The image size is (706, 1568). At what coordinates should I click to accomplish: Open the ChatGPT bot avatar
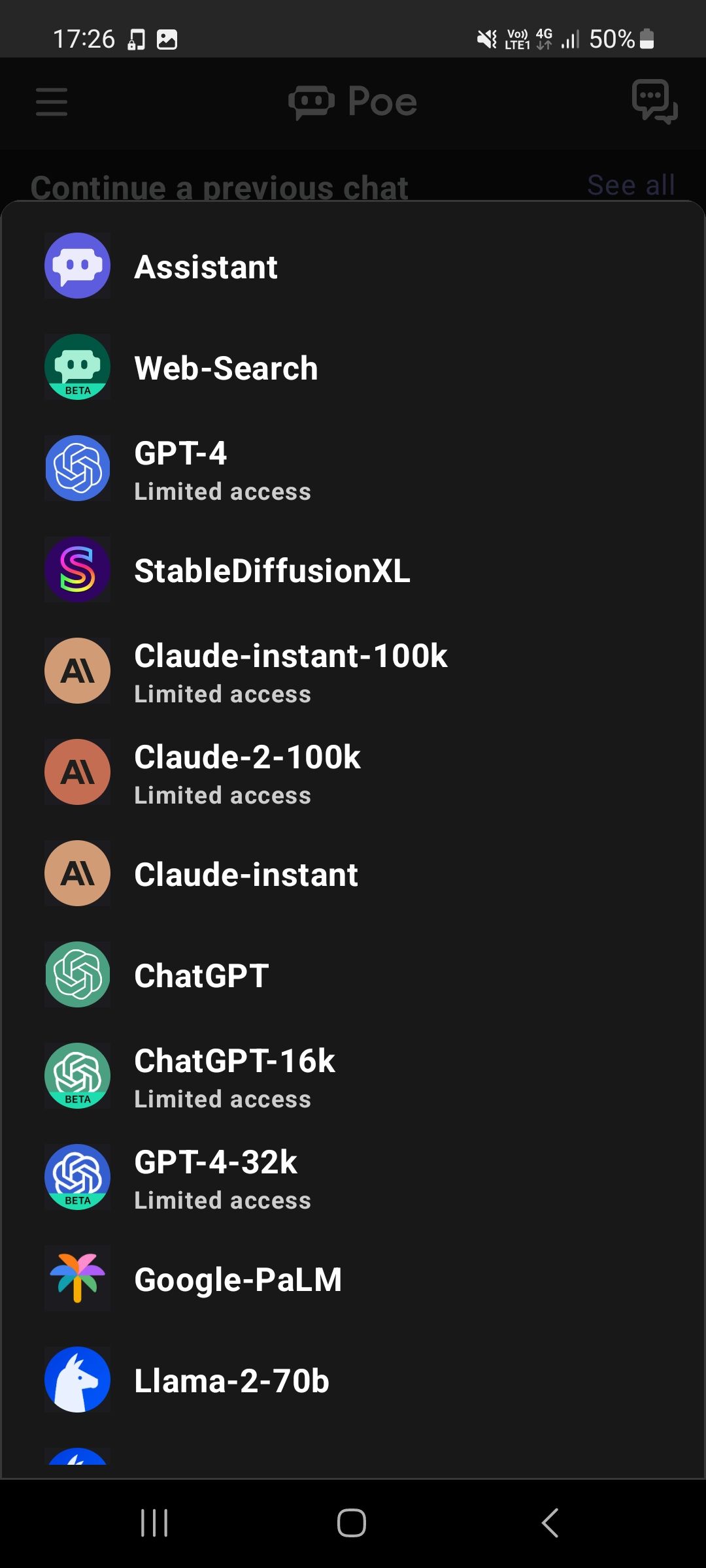[77, 975]
